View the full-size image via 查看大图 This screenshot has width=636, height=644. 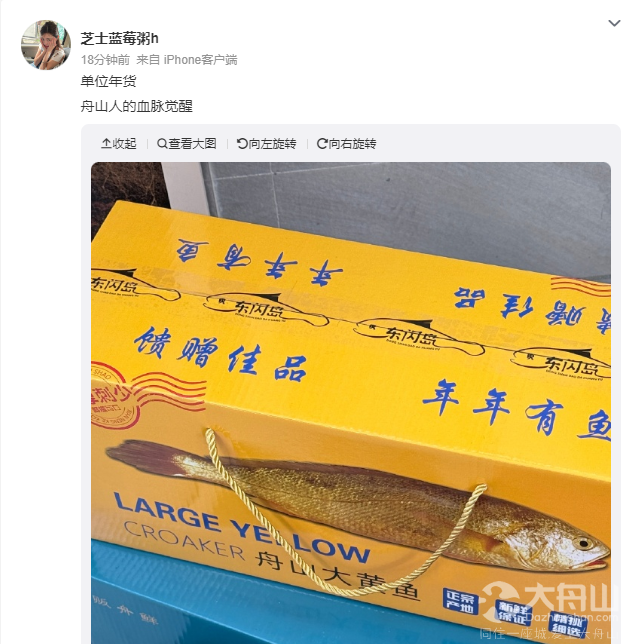(187, 144)
